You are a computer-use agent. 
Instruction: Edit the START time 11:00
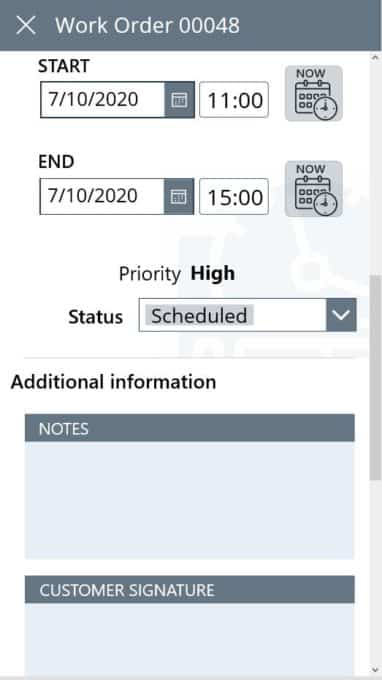(x=234, y=99)
